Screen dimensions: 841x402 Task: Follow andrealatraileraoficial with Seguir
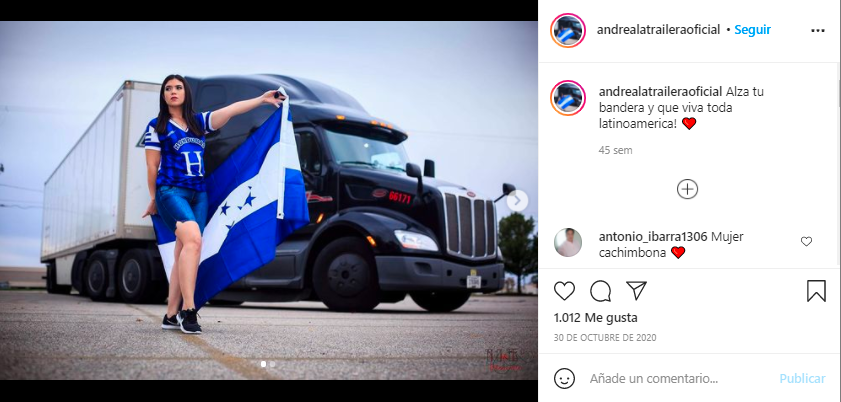(x=752, y=30)
